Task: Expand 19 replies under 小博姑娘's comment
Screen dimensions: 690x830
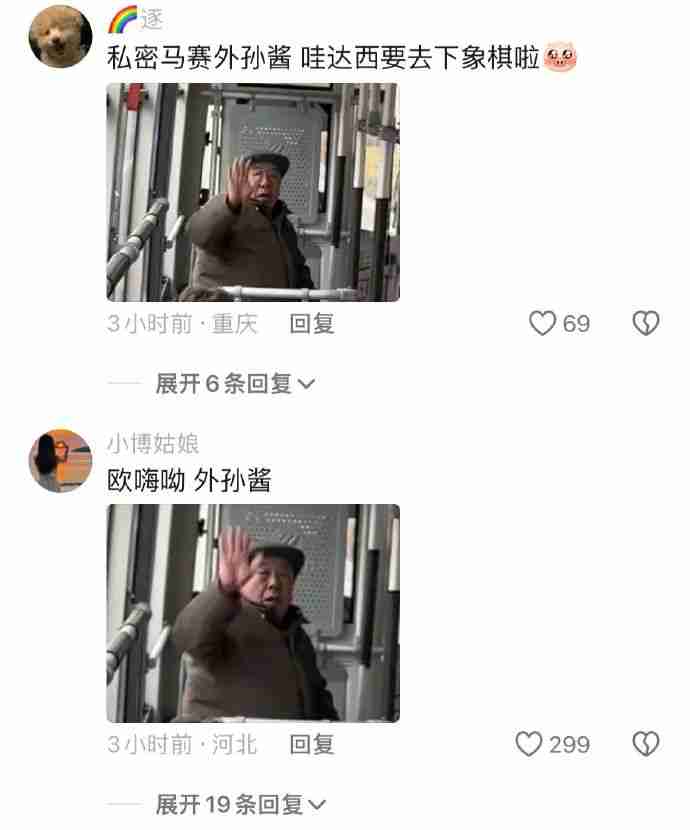Action: click(x=241, y=804)
